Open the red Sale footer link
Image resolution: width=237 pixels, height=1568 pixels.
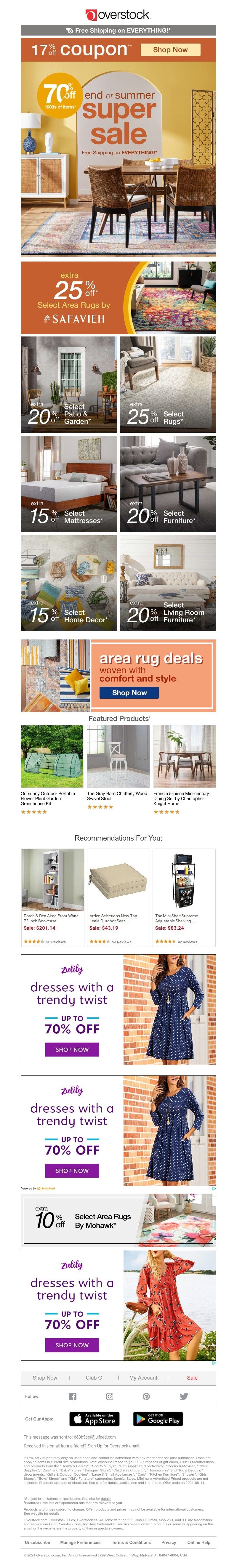(192, 1378)
